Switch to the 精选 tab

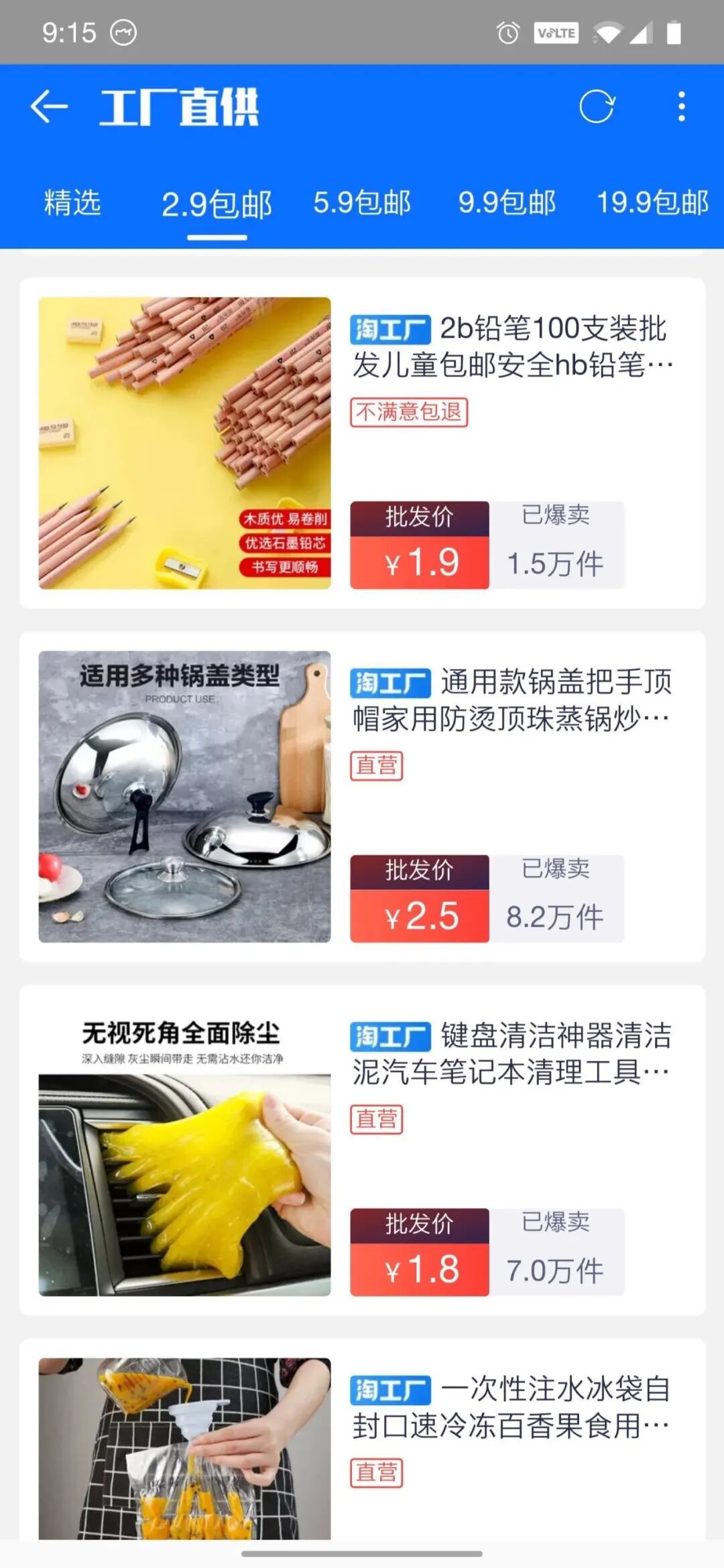[72, 203]
